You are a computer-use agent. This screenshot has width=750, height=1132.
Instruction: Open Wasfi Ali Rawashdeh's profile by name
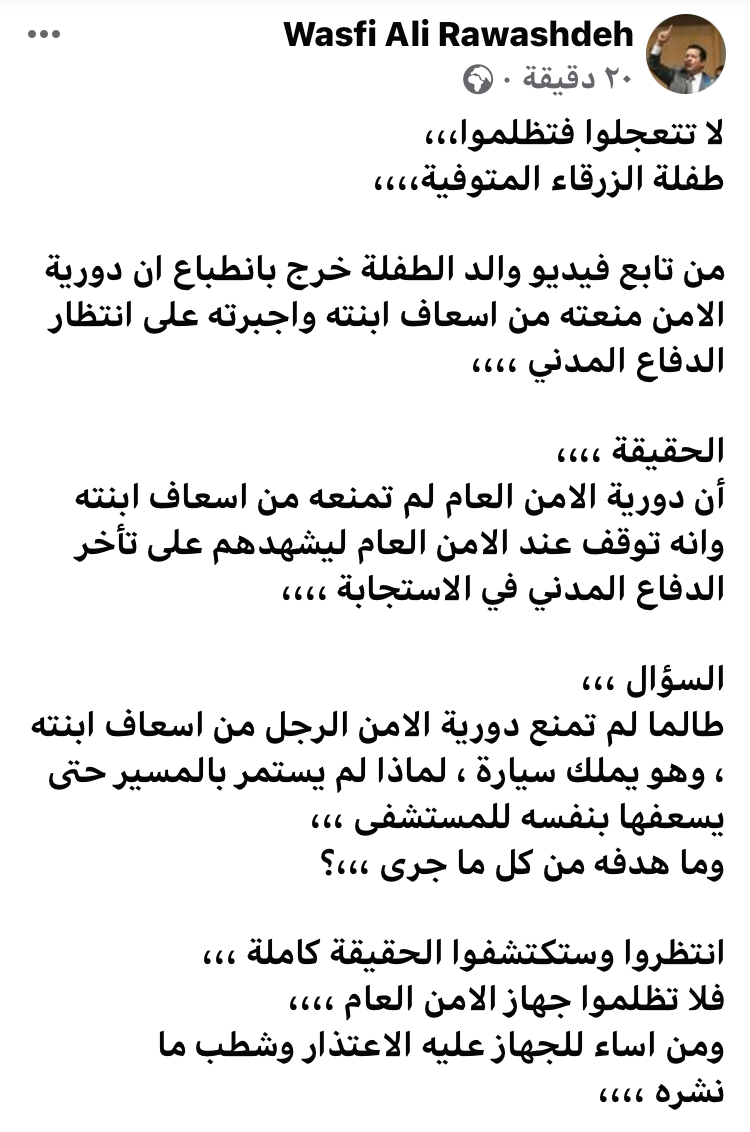coord(459,35)
